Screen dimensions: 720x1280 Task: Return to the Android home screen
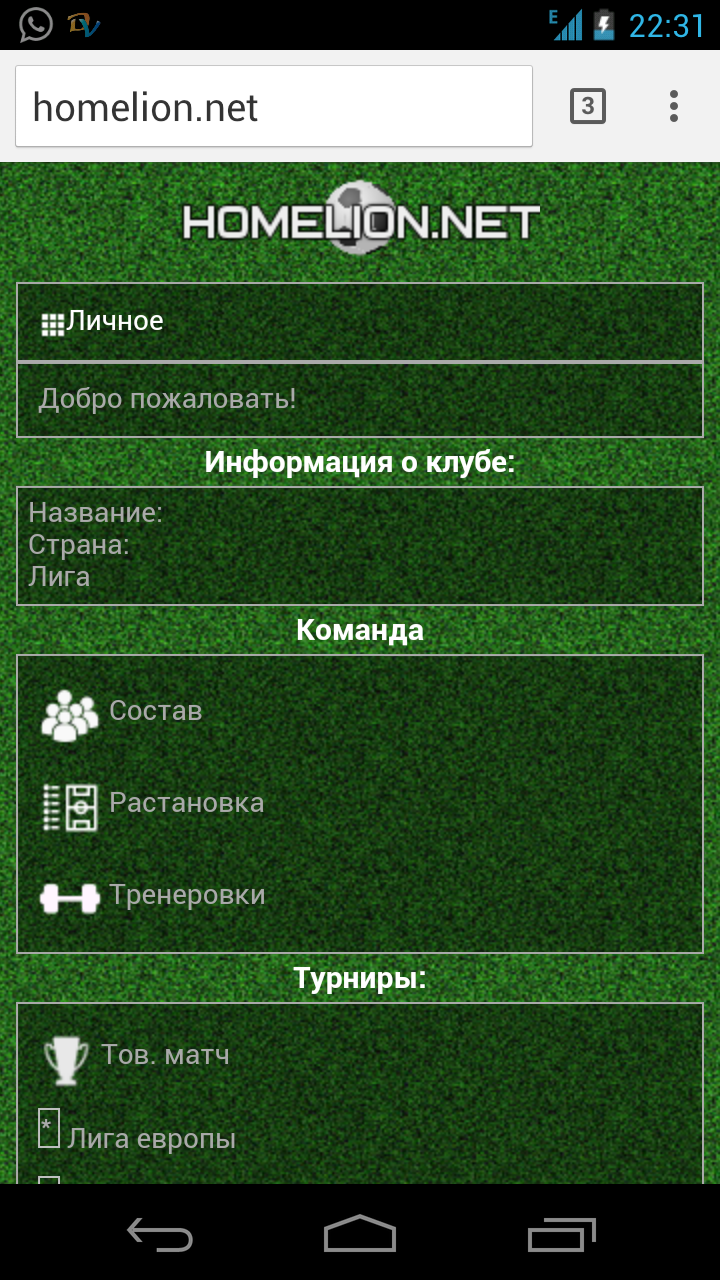tap(360, 1234)
